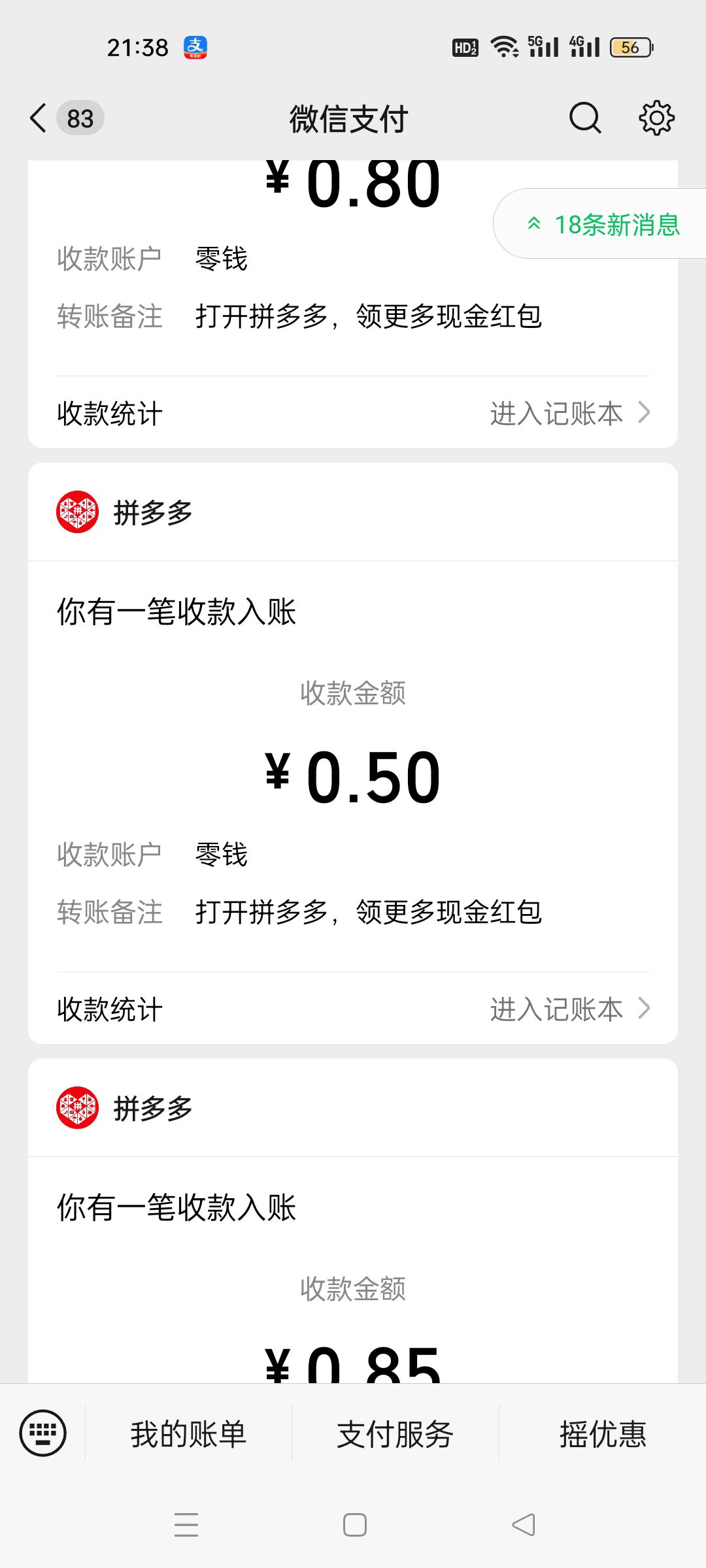Open the 微信支付 settings gear
706x1568 pixels.
coord(656,118)
